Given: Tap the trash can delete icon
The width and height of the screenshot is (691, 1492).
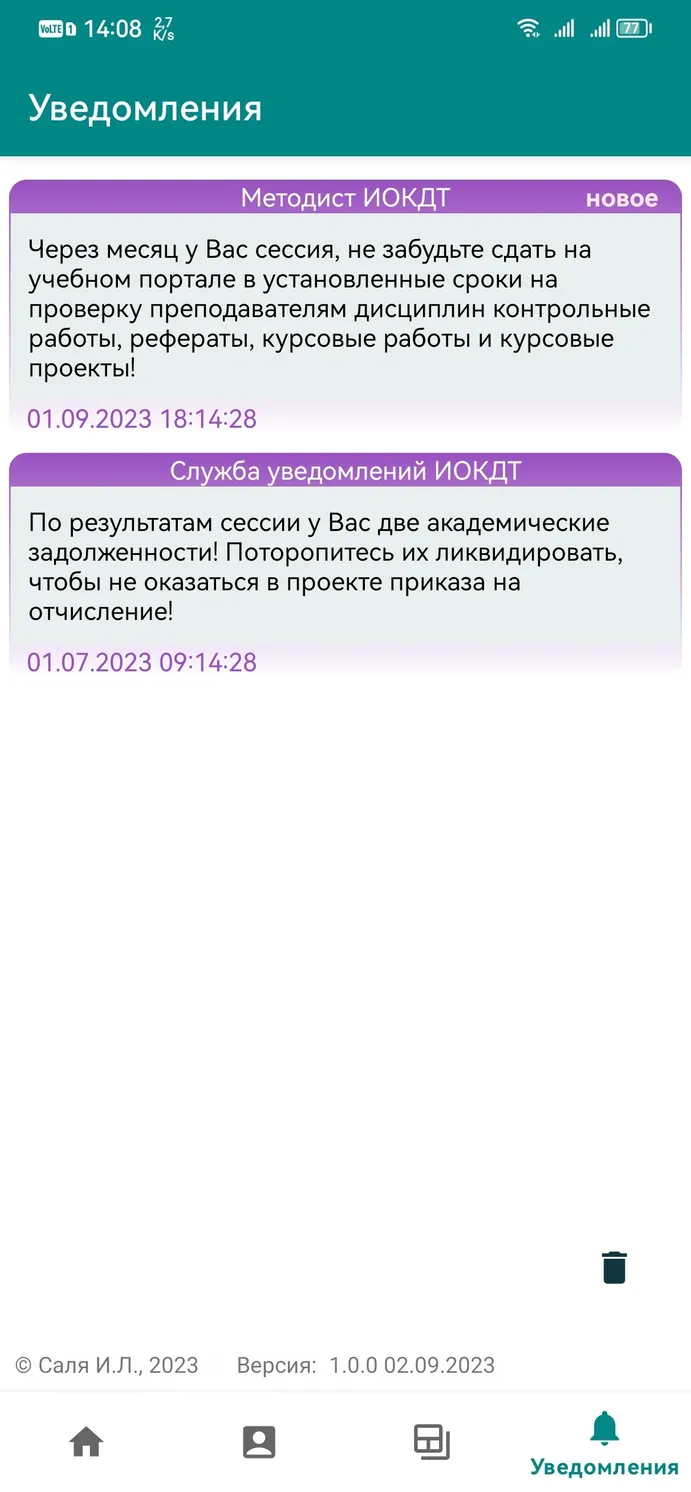Looking at the screenshot, I should click(x=614, y=1267).
